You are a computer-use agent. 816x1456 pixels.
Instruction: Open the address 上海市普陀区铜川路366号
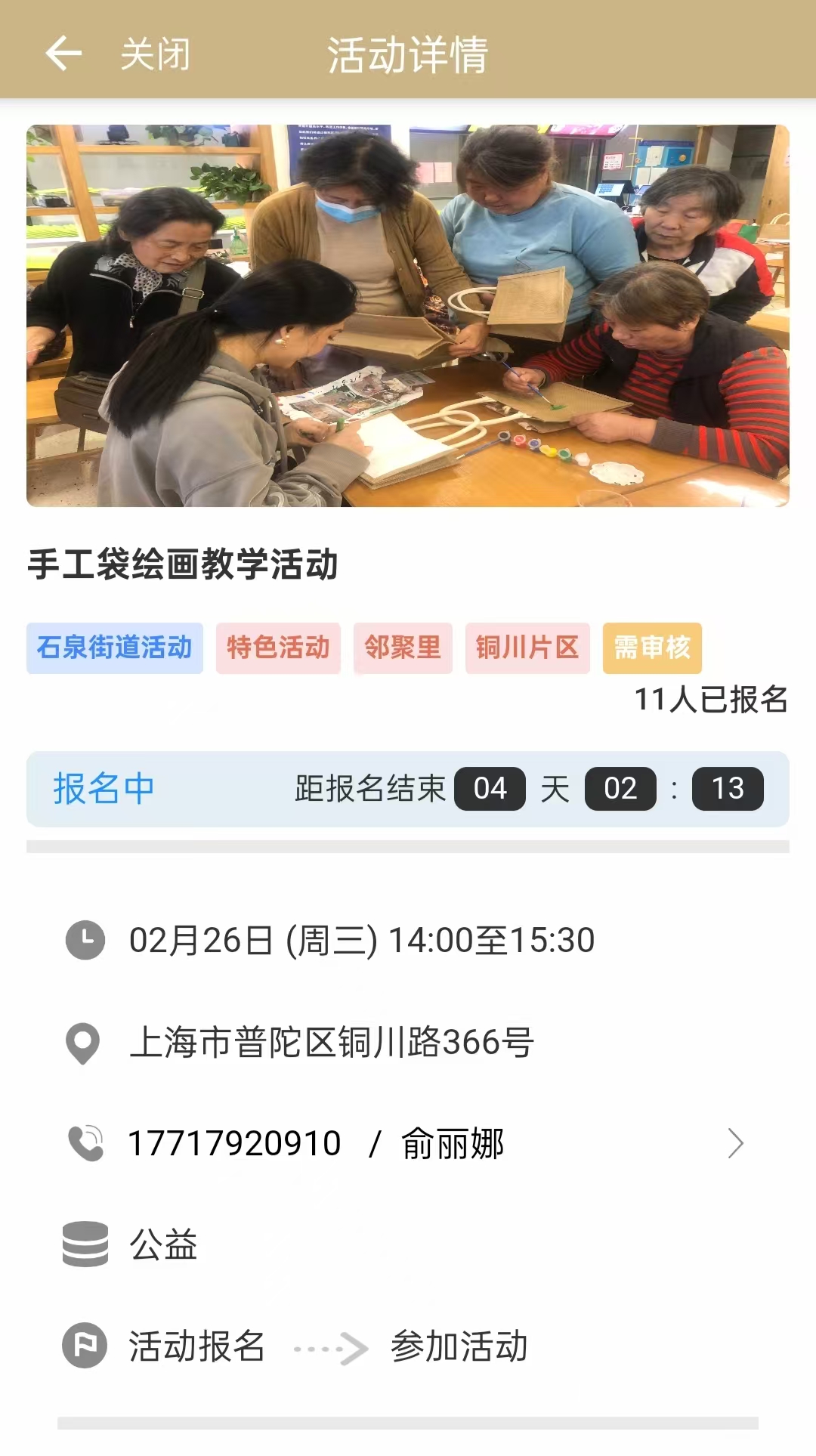(331, 1043)
